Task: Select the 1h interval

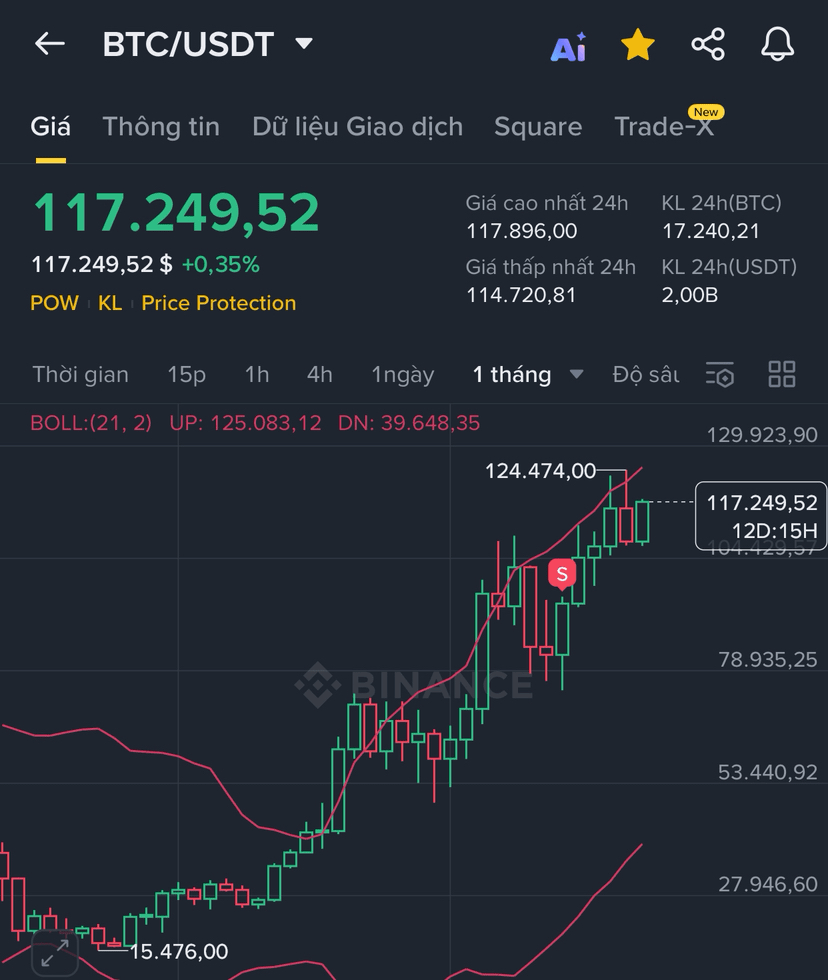Action: [x=257, y=375]
